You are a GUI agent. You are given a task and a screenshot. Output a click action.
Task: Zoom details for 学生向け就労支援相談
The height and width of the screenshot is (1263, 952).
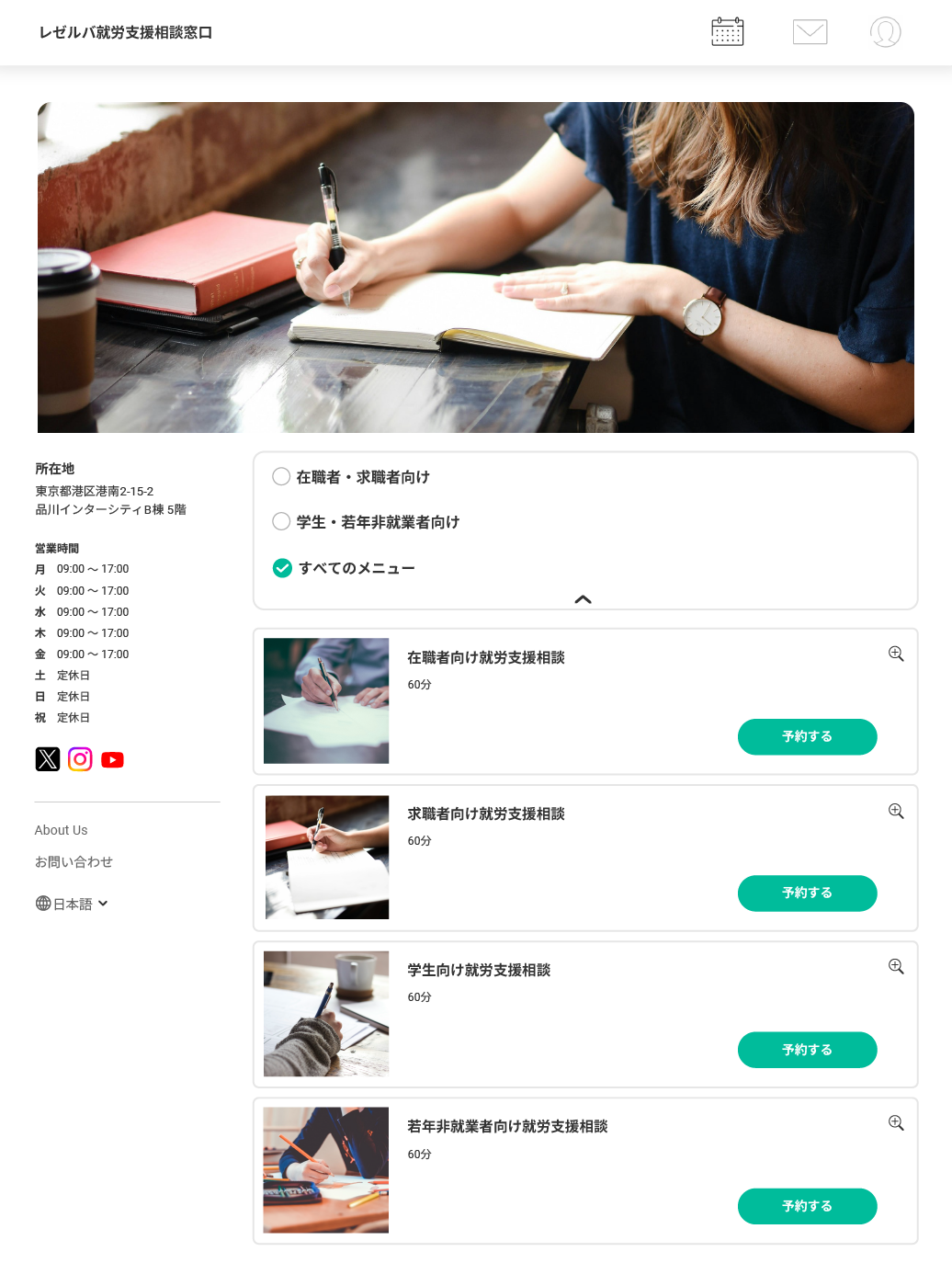[x=896, y=966]
